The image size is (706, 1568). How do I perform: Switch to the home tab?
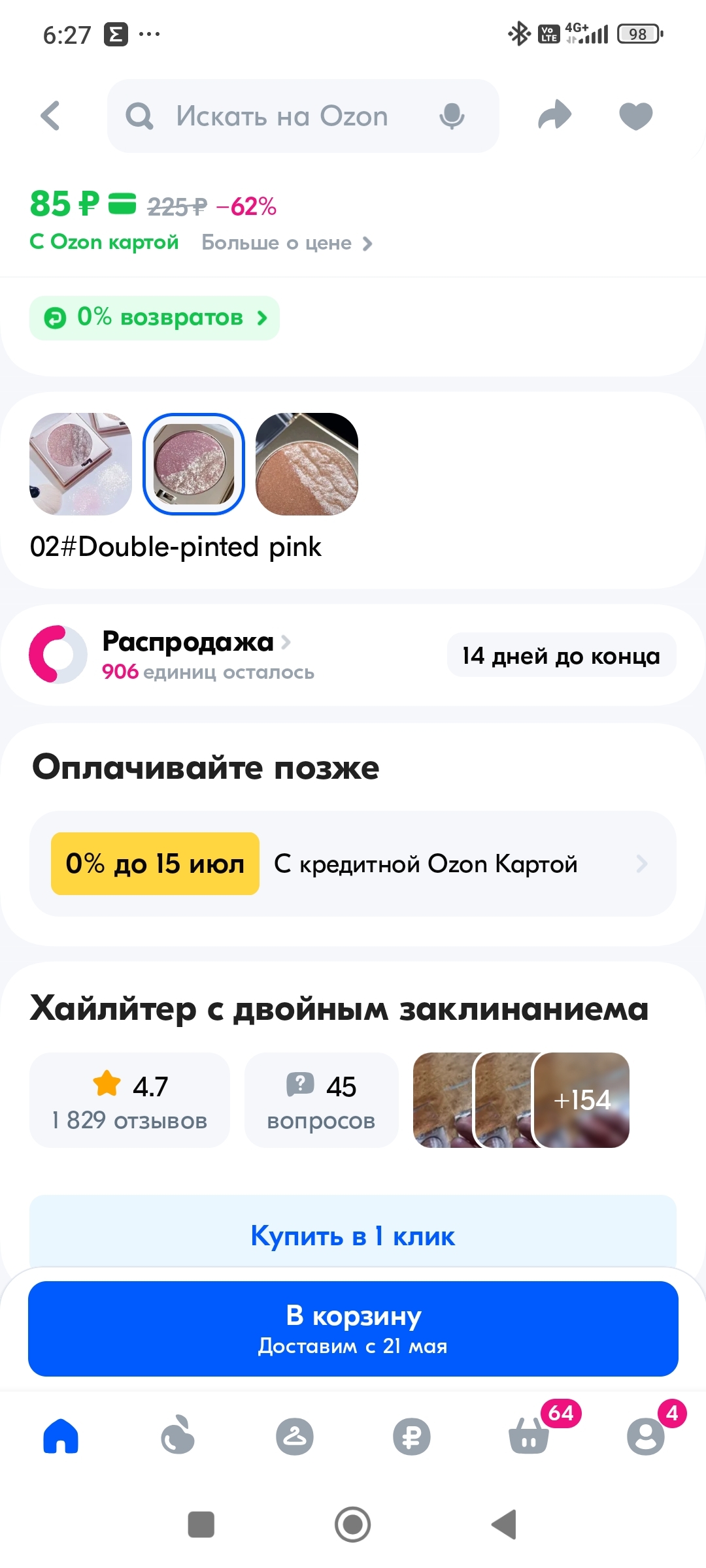coord(61,1436)
